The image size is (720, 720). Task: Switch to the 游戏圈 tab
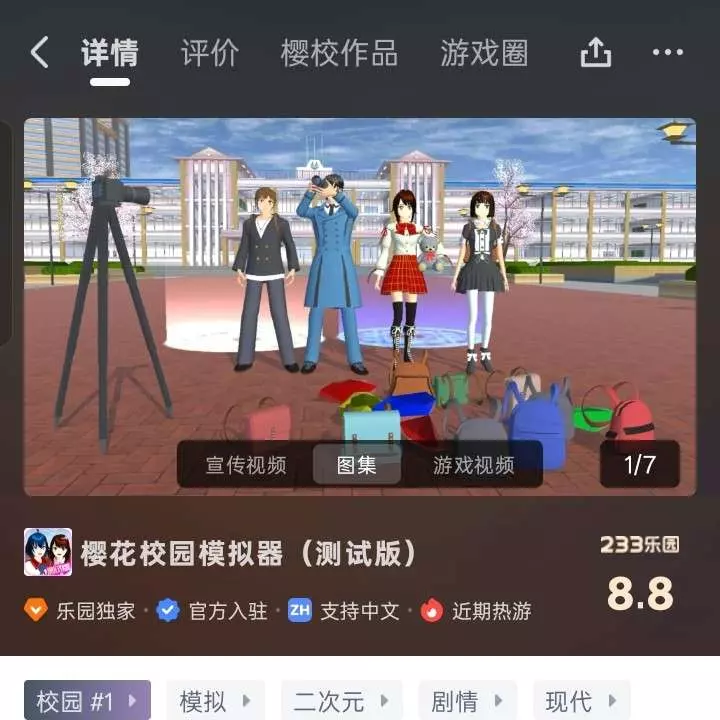(x=484, y=53)
